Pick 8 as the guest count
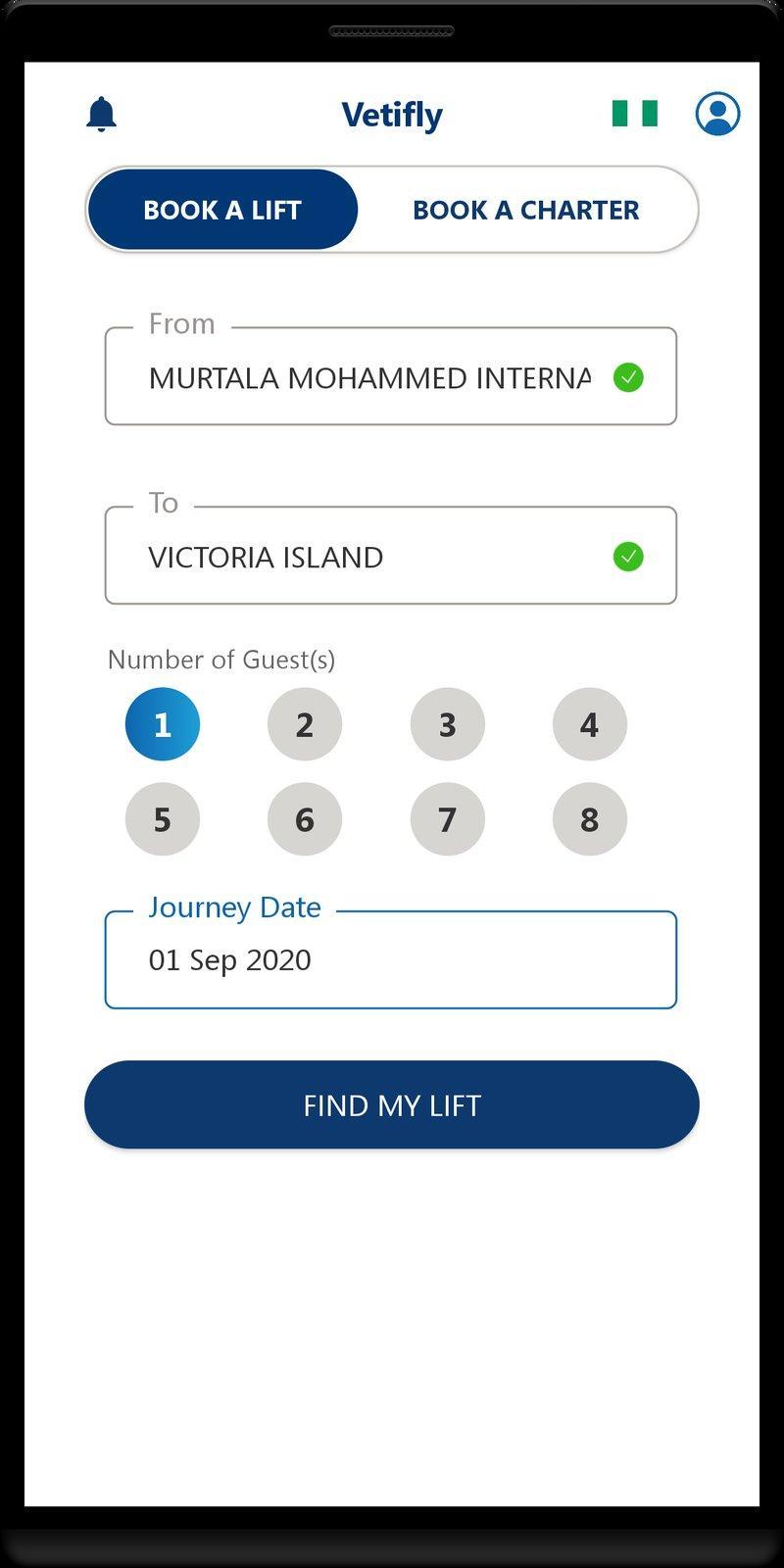 pyautogui.click(x=590, y=819)
